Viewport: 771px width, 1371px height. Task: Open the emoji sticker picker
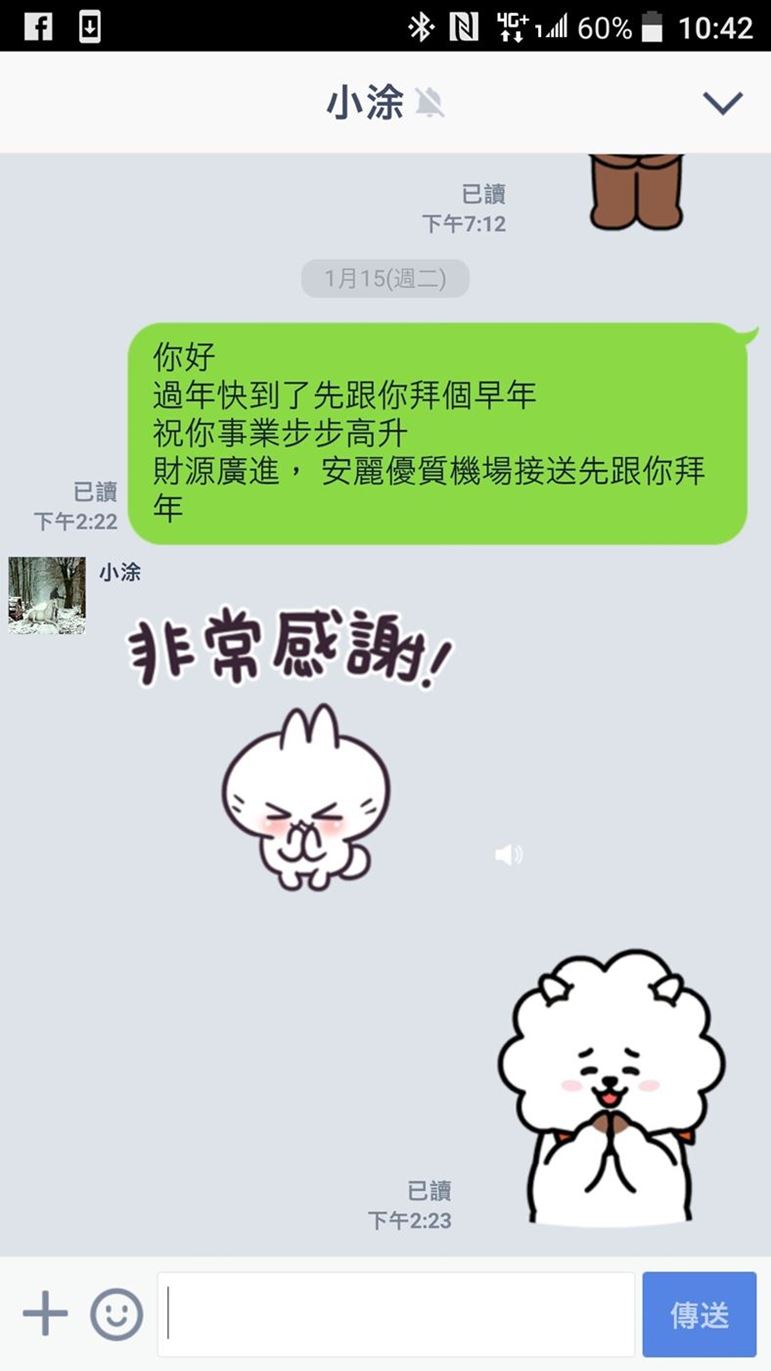[x=117, y=1314]
